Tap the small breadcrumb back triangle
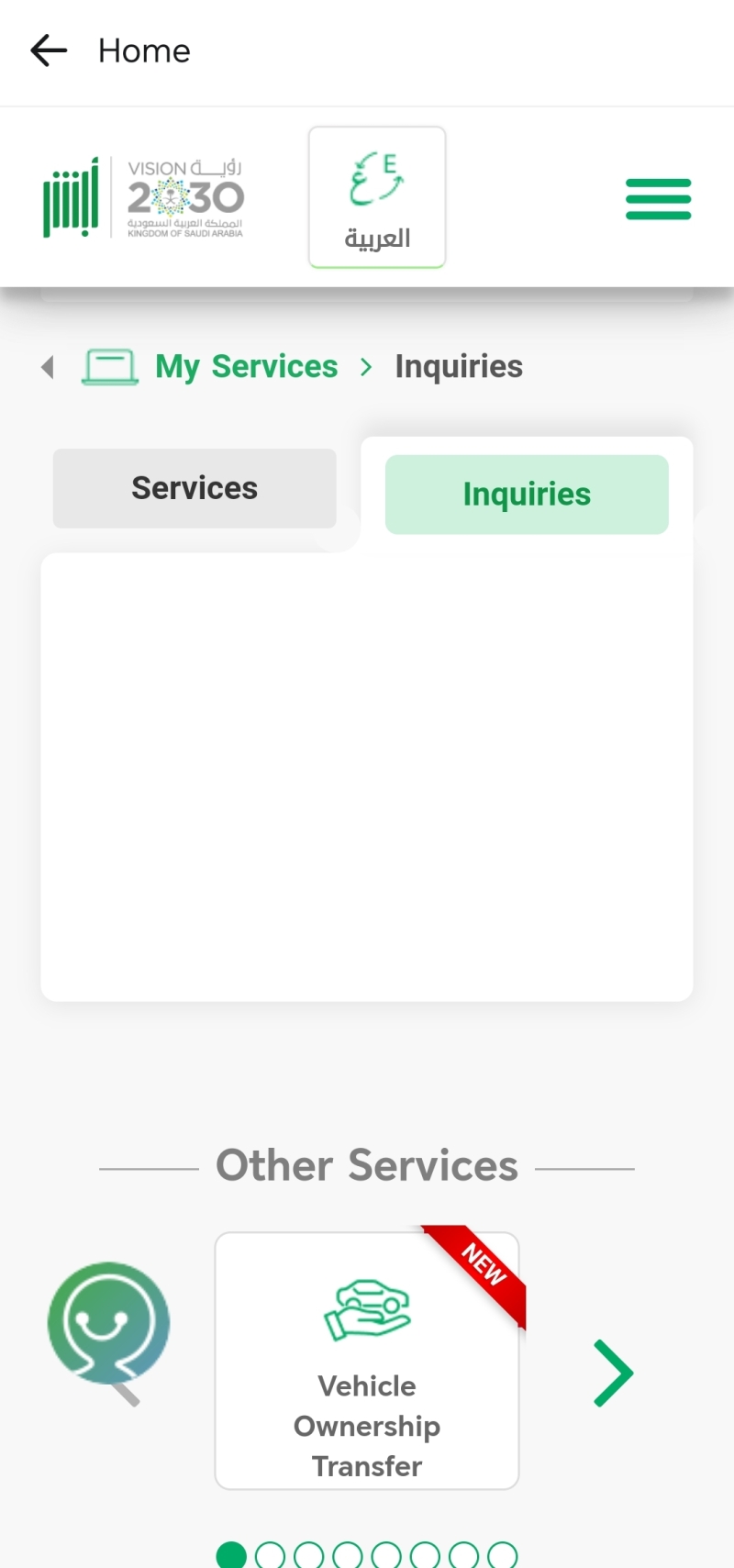734x1568 pixels. pyautogui.click(x=48, y=367)
